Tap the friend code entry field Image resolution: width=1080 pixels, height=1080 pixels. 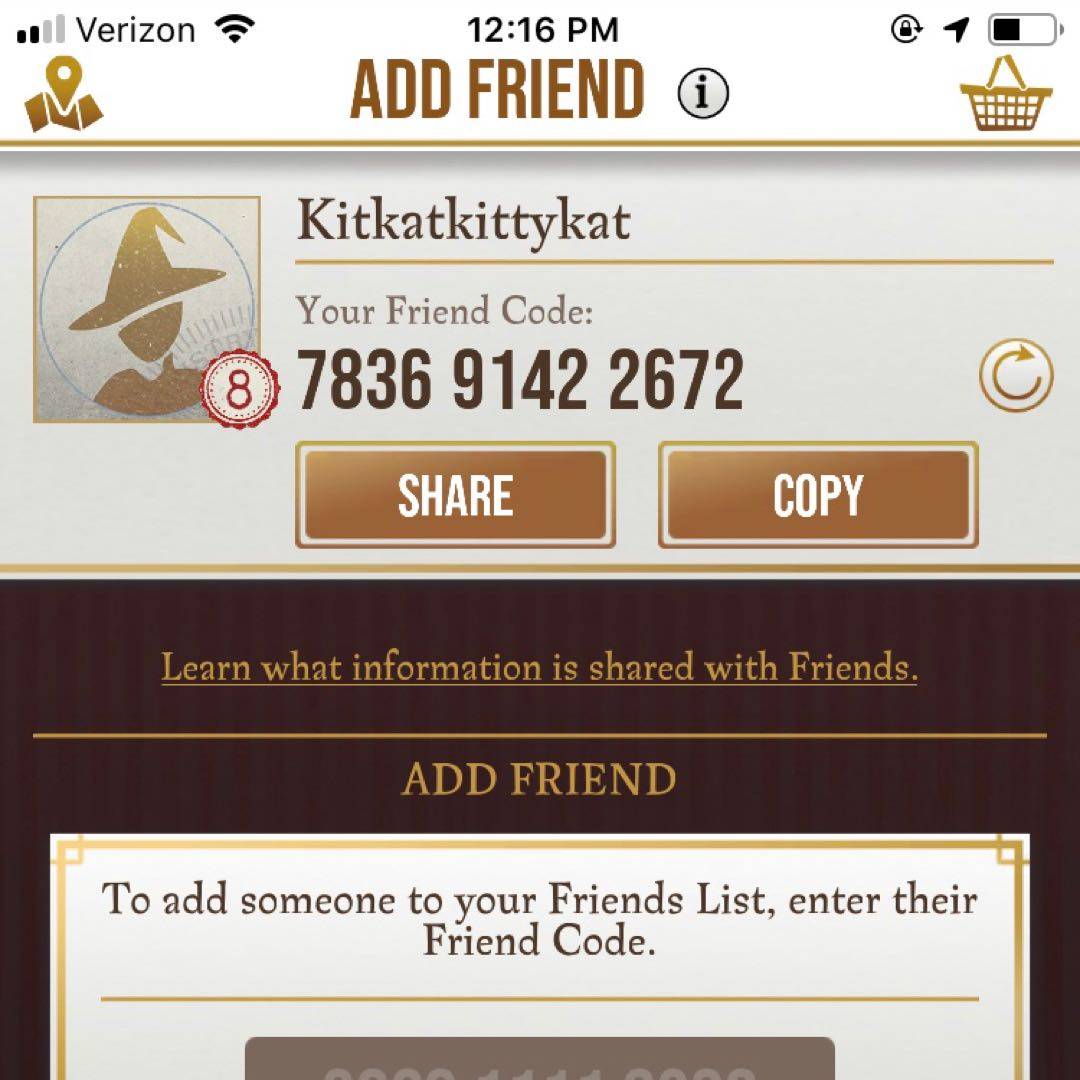tap(539, 1060)
